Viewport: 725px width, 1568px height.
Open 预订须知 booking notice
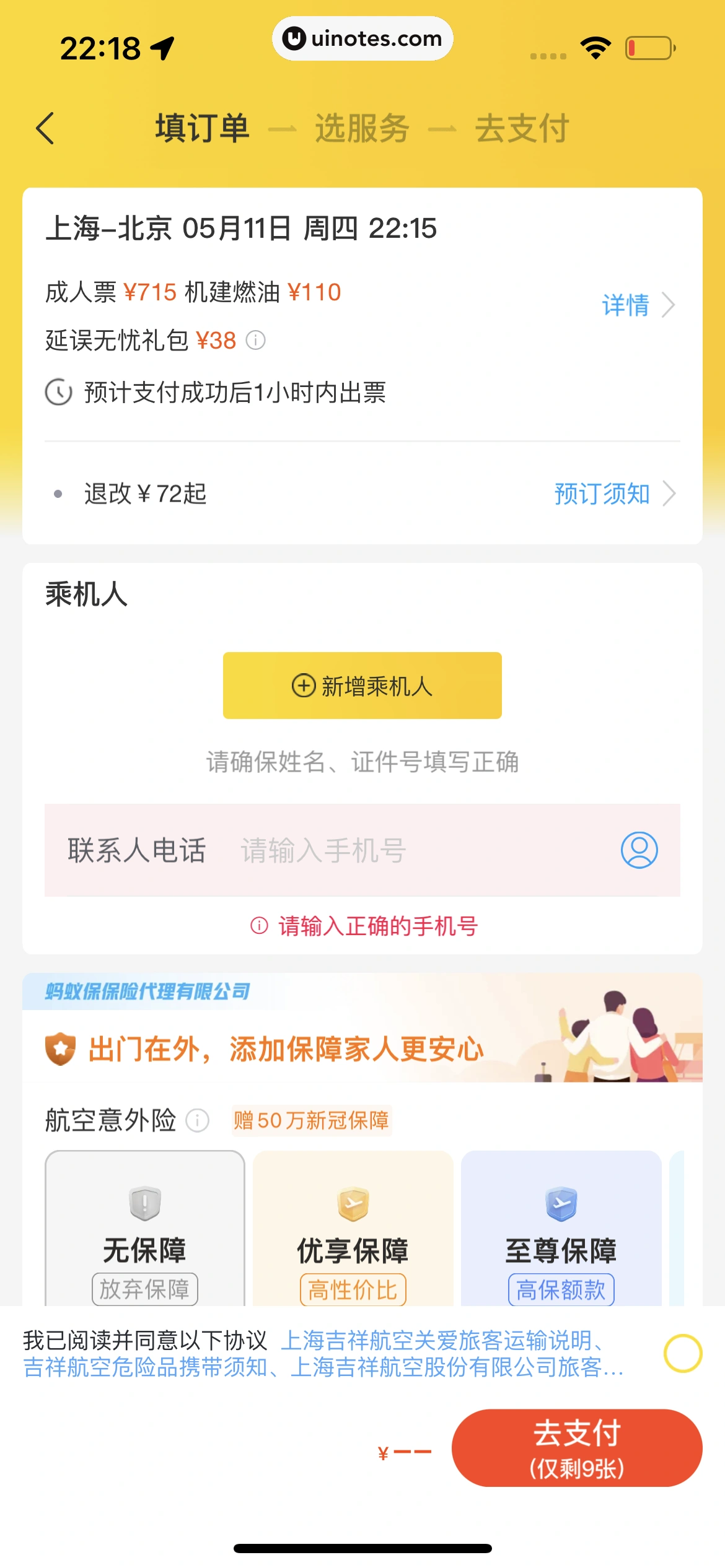[x=613, y=494]
